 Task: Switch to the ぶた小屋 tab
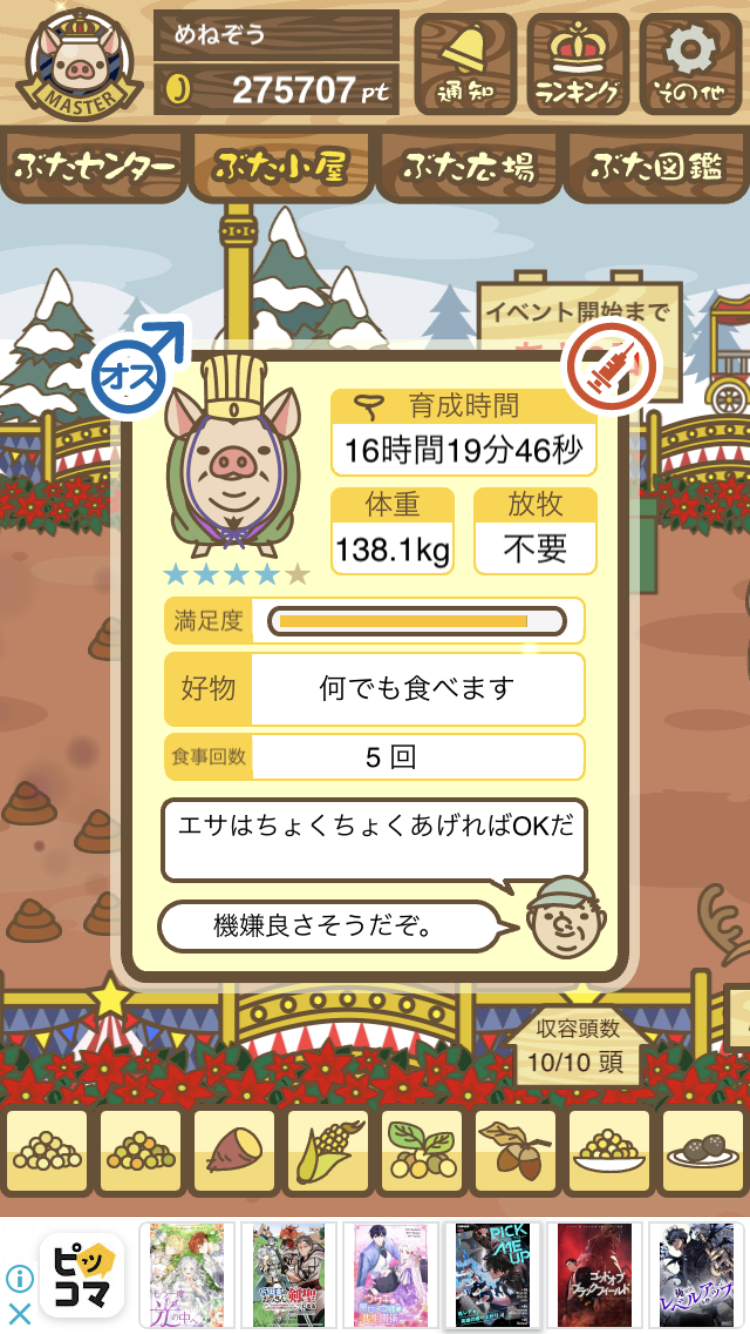coord(281,166)
